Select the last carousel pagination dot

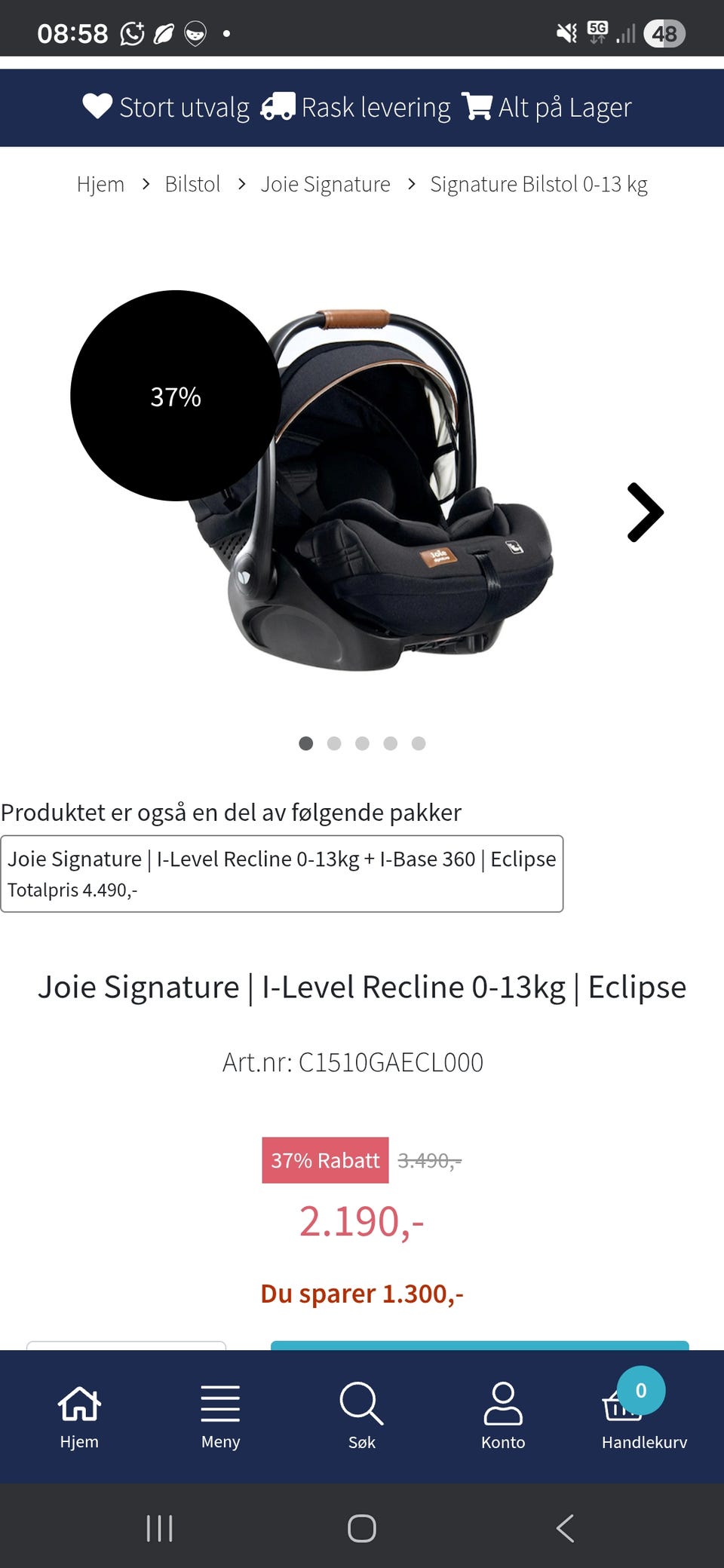point(419,743)
